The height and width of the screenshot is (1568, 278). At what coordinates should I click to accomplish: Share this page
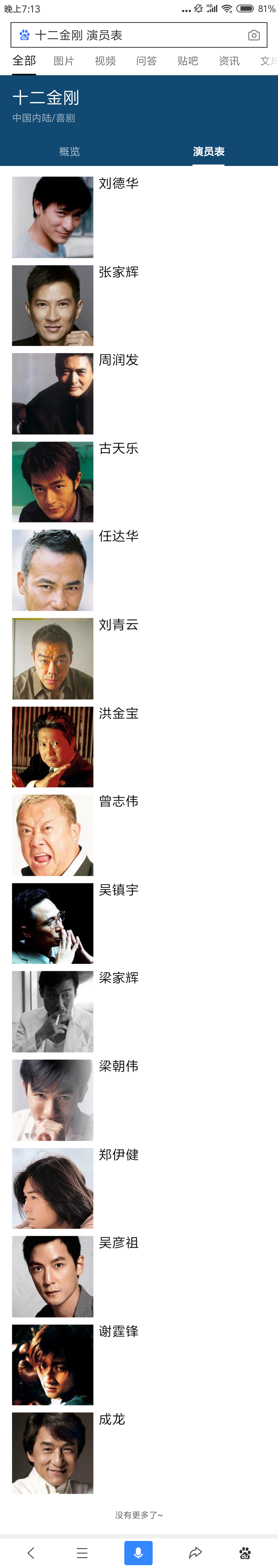point(195,1552)
